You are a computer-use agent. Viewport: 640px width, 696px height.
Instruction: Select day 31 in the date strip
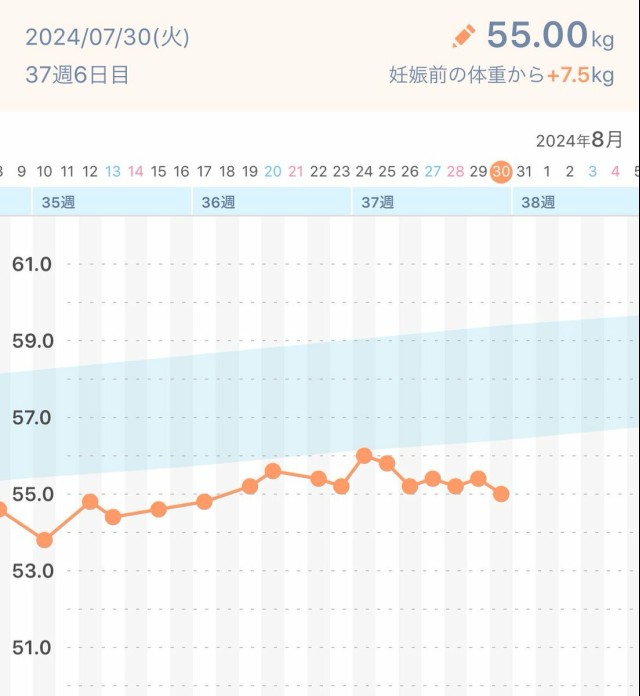pos(524,171)
